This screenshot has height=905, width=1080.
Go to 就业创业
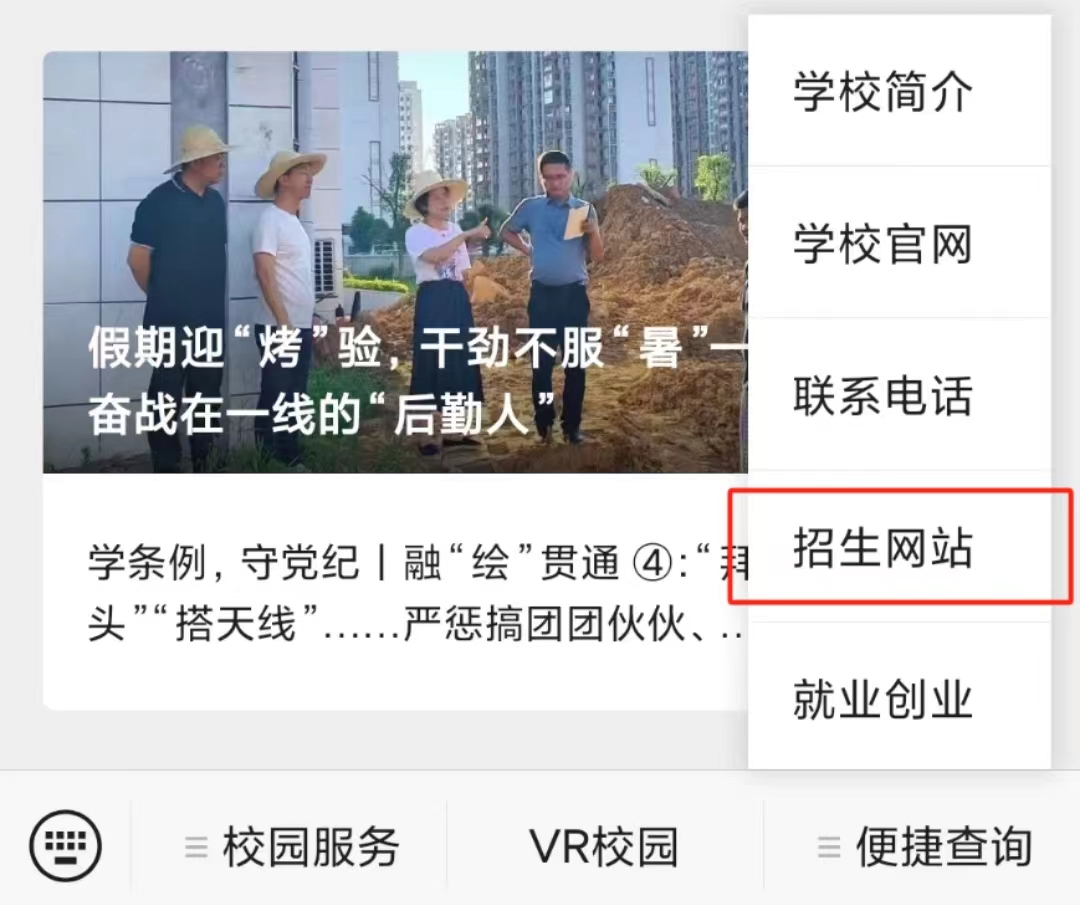coord(882,698)
